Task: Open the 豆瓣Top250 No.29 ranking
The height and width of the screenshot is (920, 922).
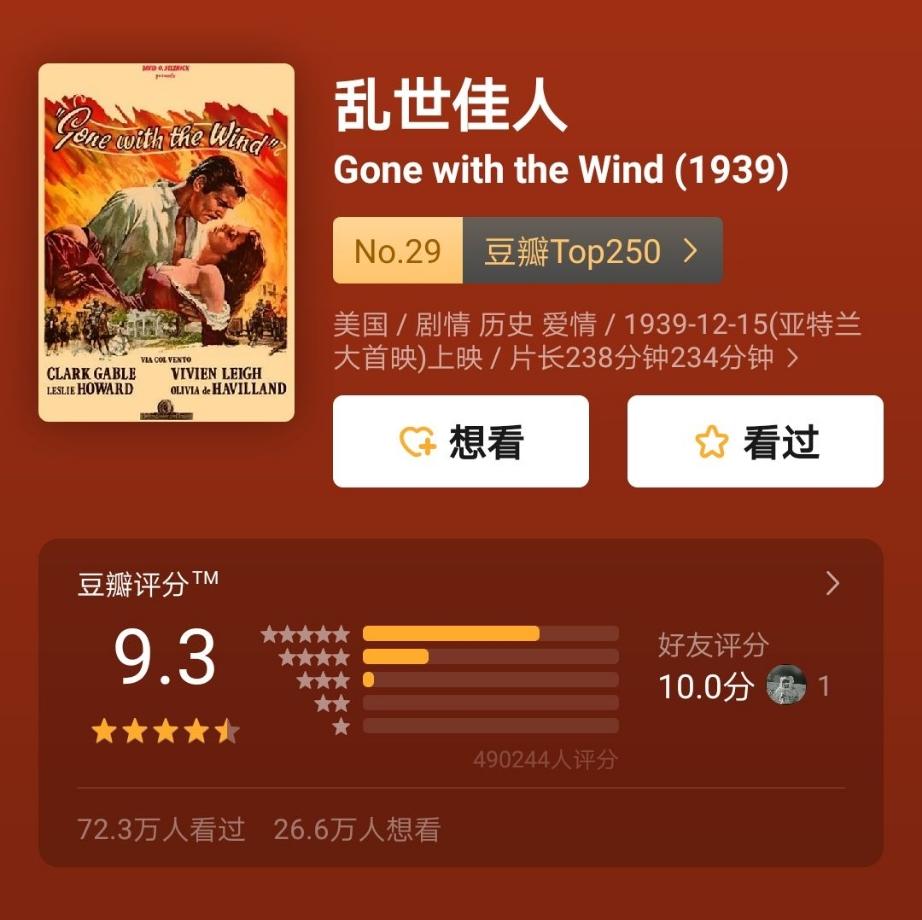Action: pos(527,251)
